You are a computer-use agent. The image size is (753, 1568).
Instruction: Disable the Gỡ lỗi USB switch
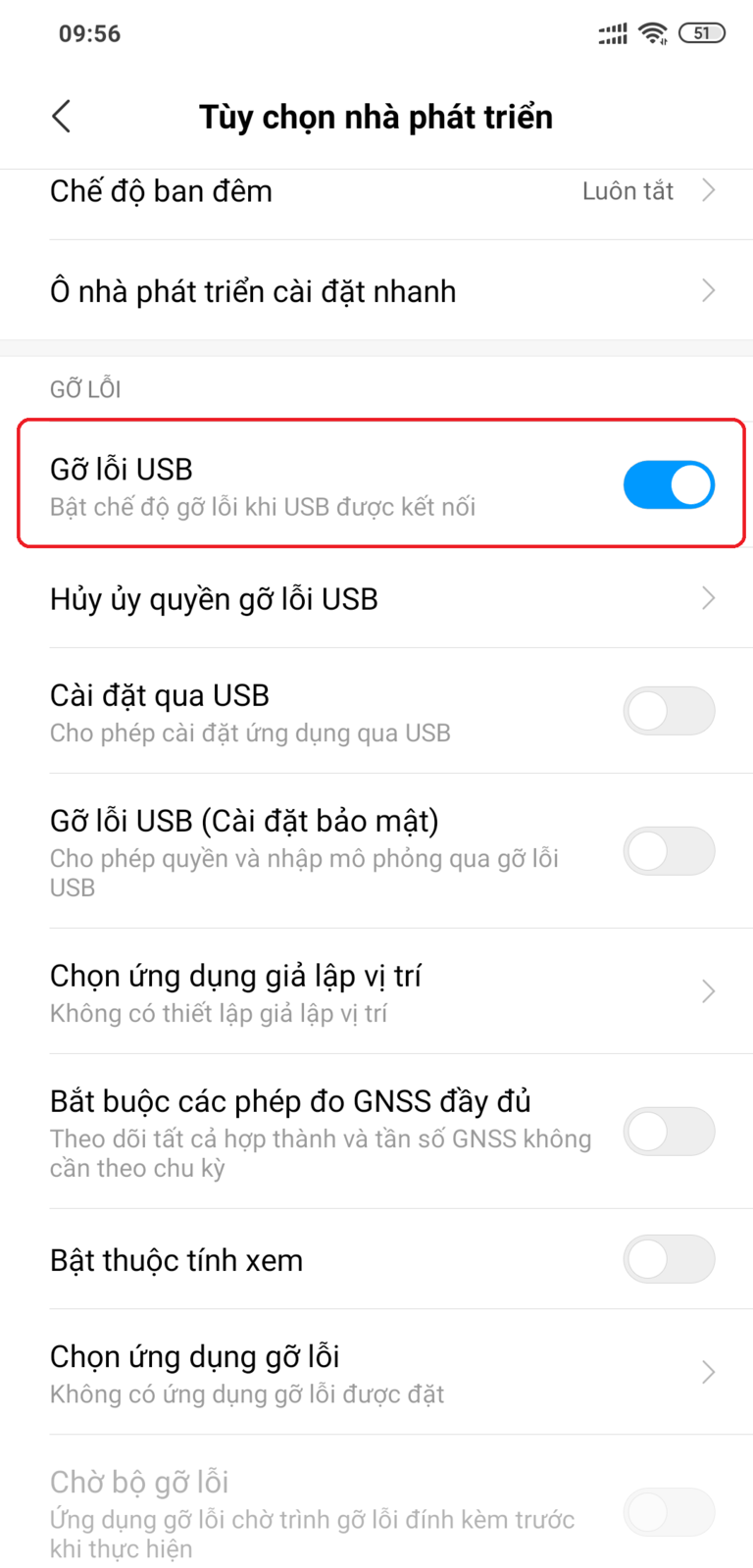coord(669,485)
